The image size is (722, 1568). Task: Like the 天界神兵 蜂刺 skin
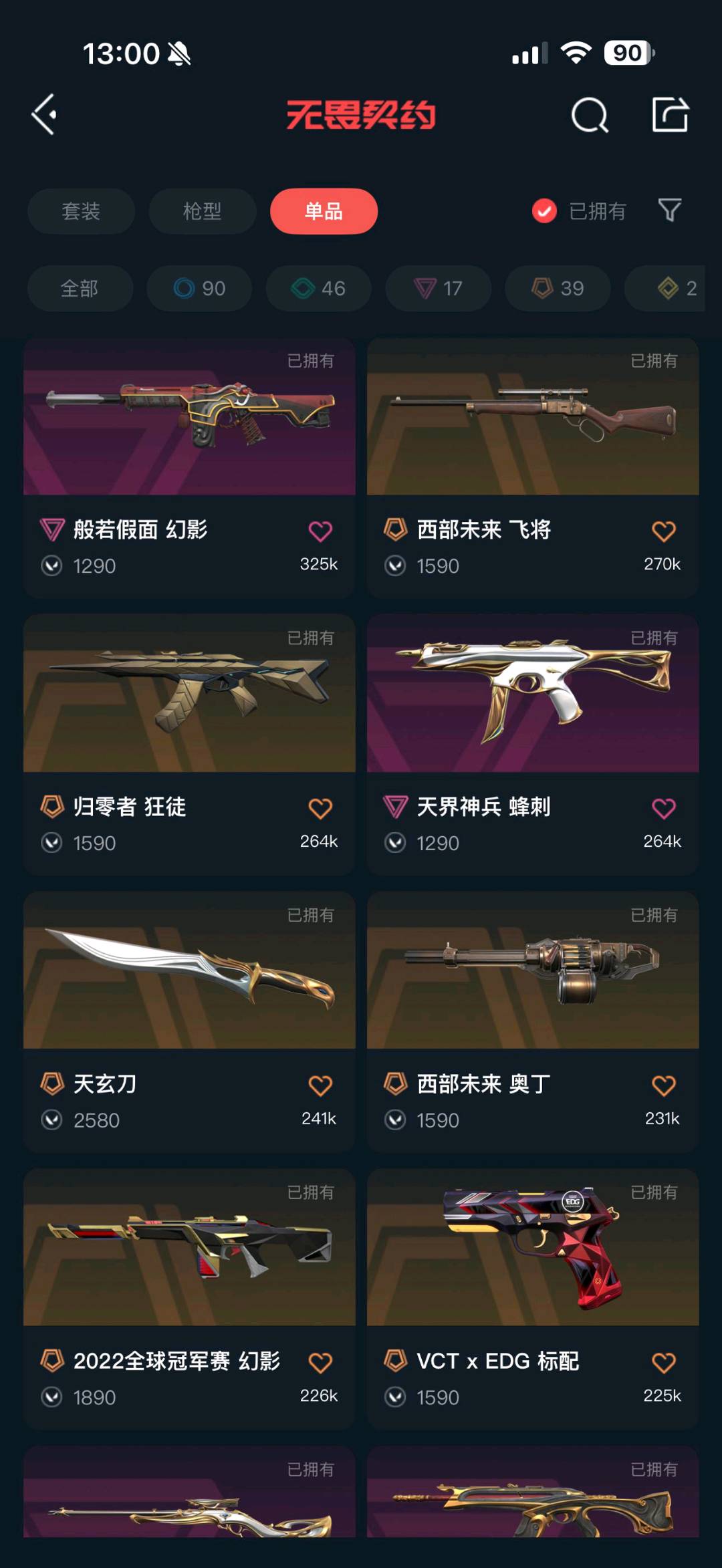(663, 809)
